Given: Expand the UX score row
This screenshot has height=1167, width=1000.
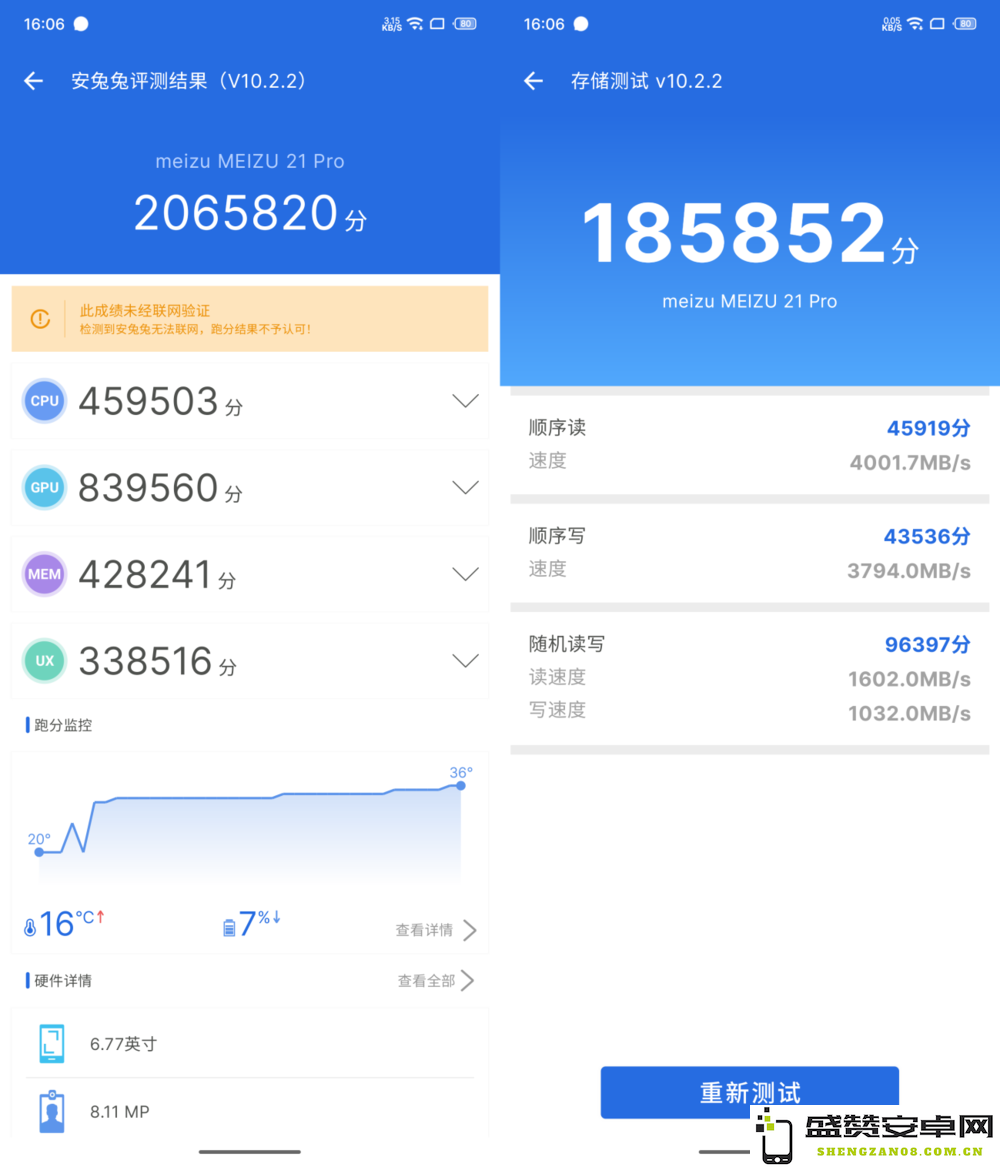Looking at the screenshot, I should (465, 661).
